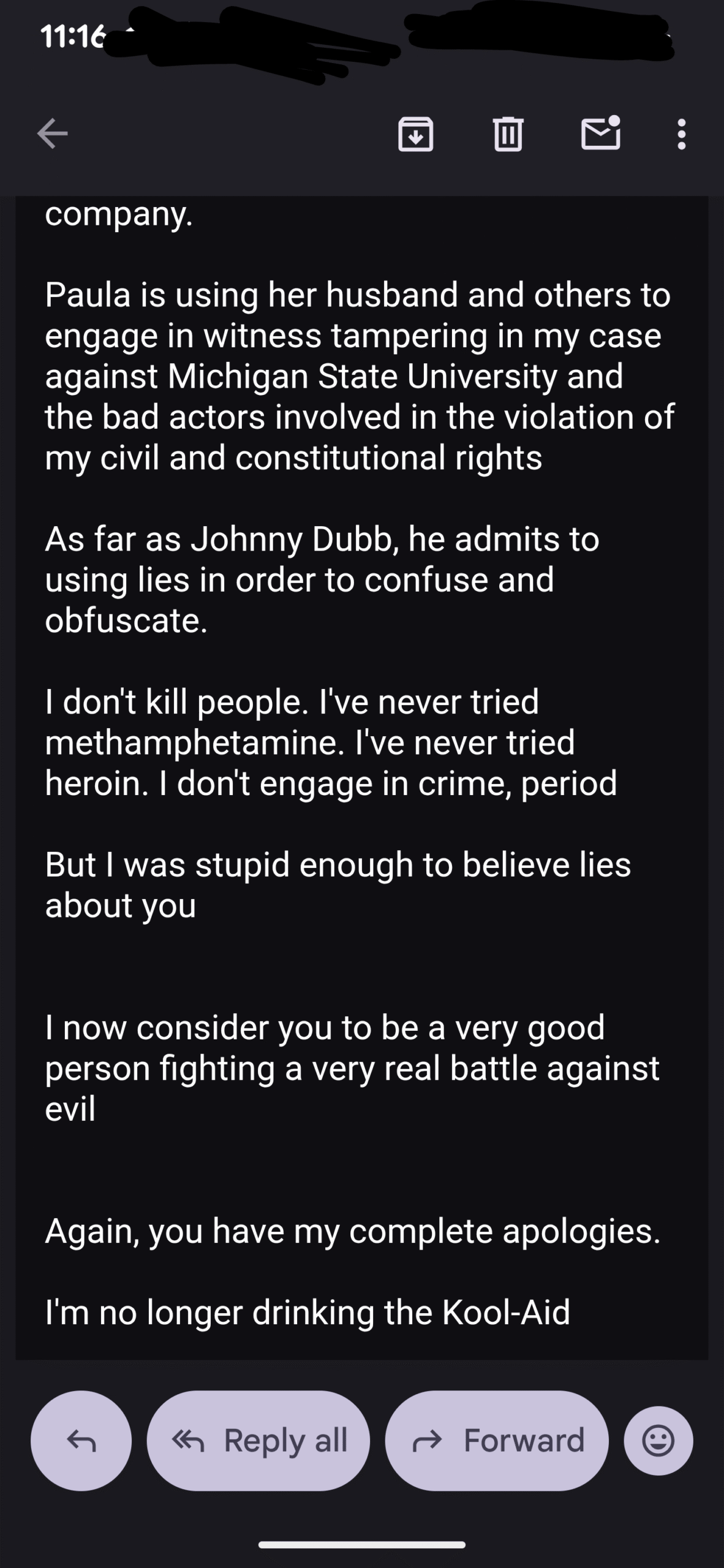Screen dimensions: 724x1568
Task: Forward this email
Action: coord(497,1441)
